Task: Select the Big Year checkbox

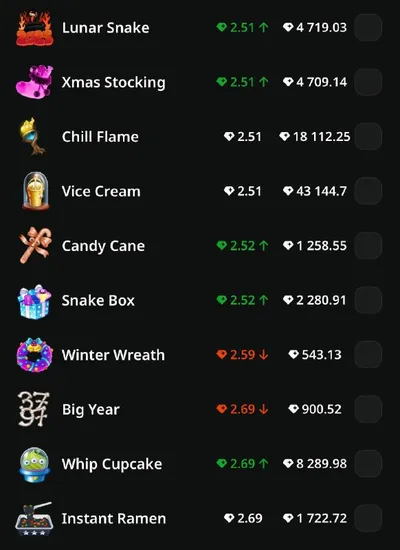Action: coord(368,409)
